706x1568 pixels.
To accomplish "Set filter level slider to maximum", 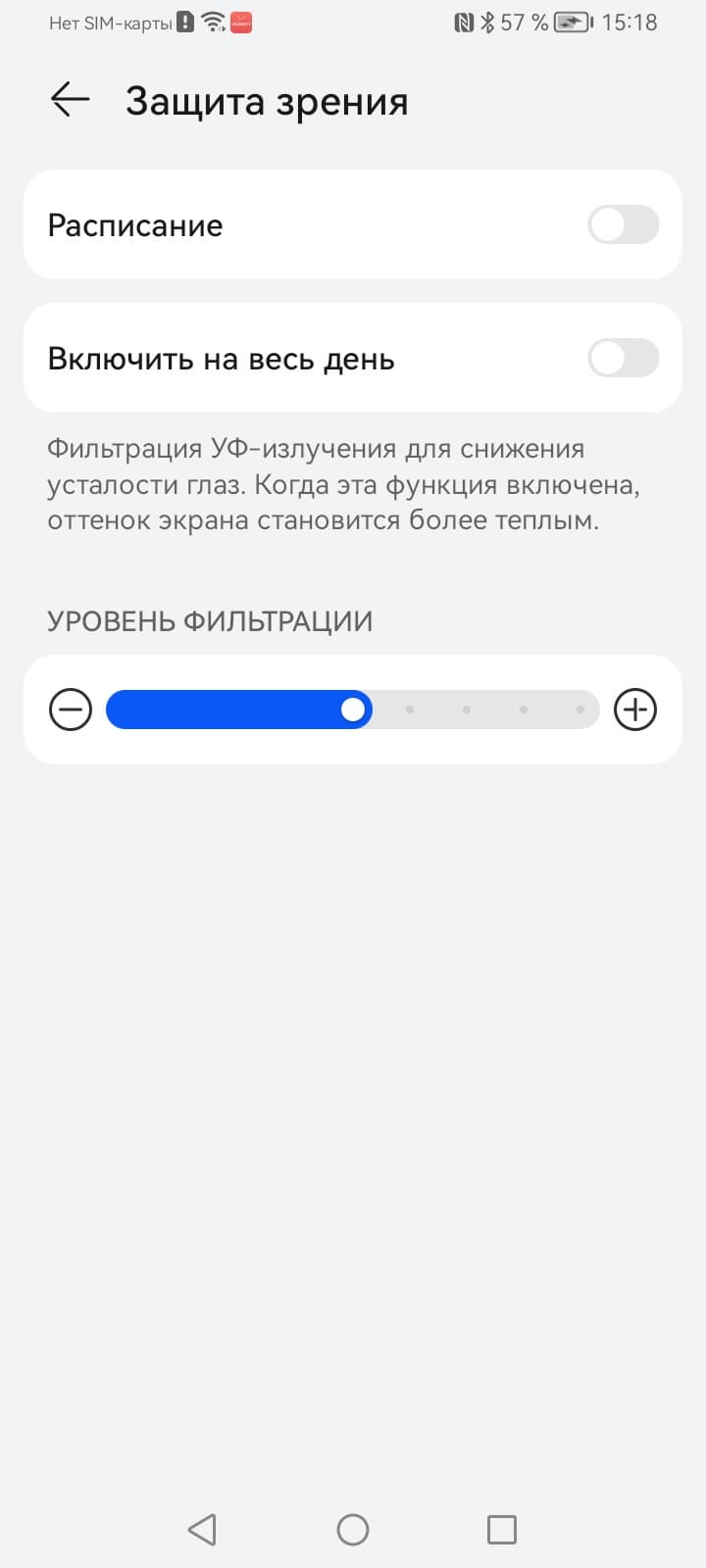I will pyautogui.click(x=581, y=710).
